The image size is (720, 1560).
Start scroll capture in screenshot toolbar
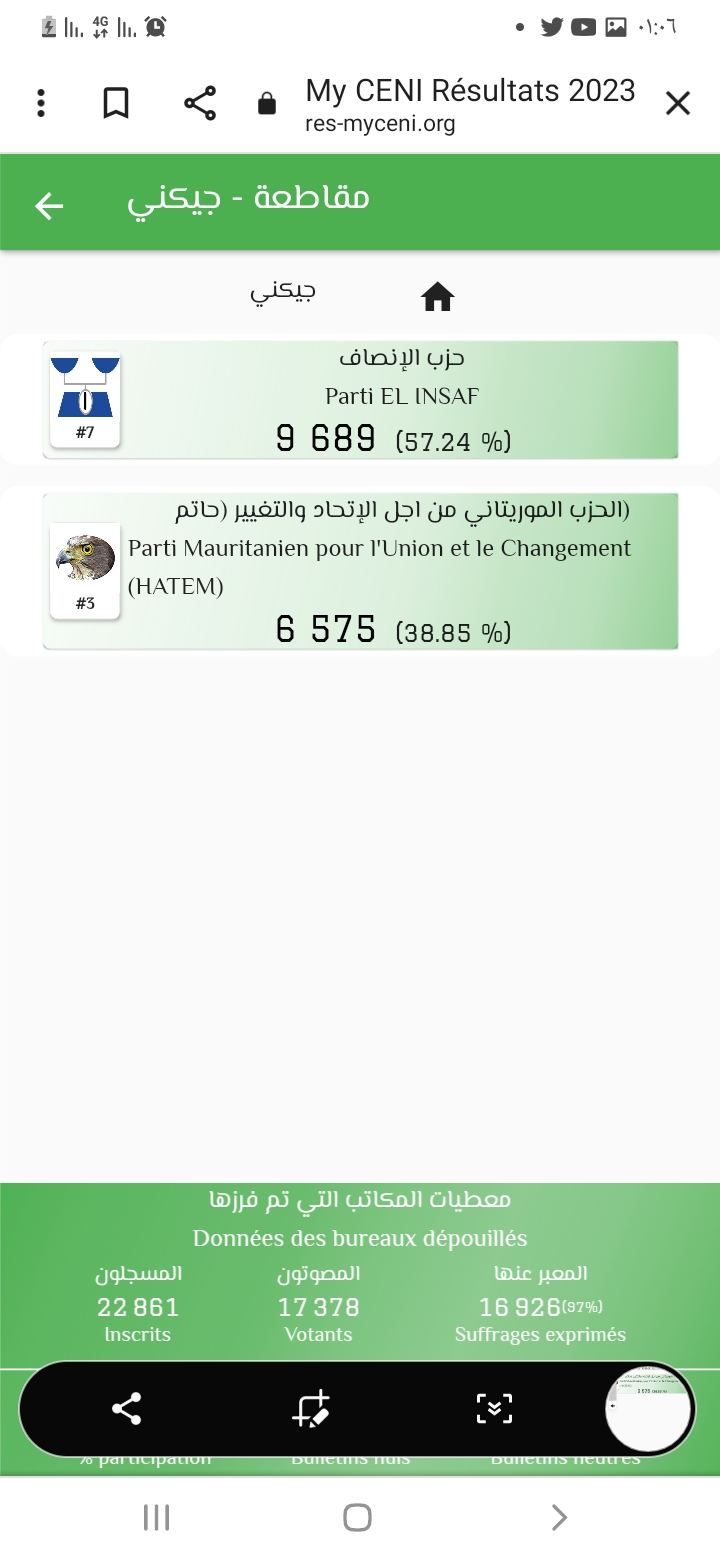click(x=494, y=1409)
